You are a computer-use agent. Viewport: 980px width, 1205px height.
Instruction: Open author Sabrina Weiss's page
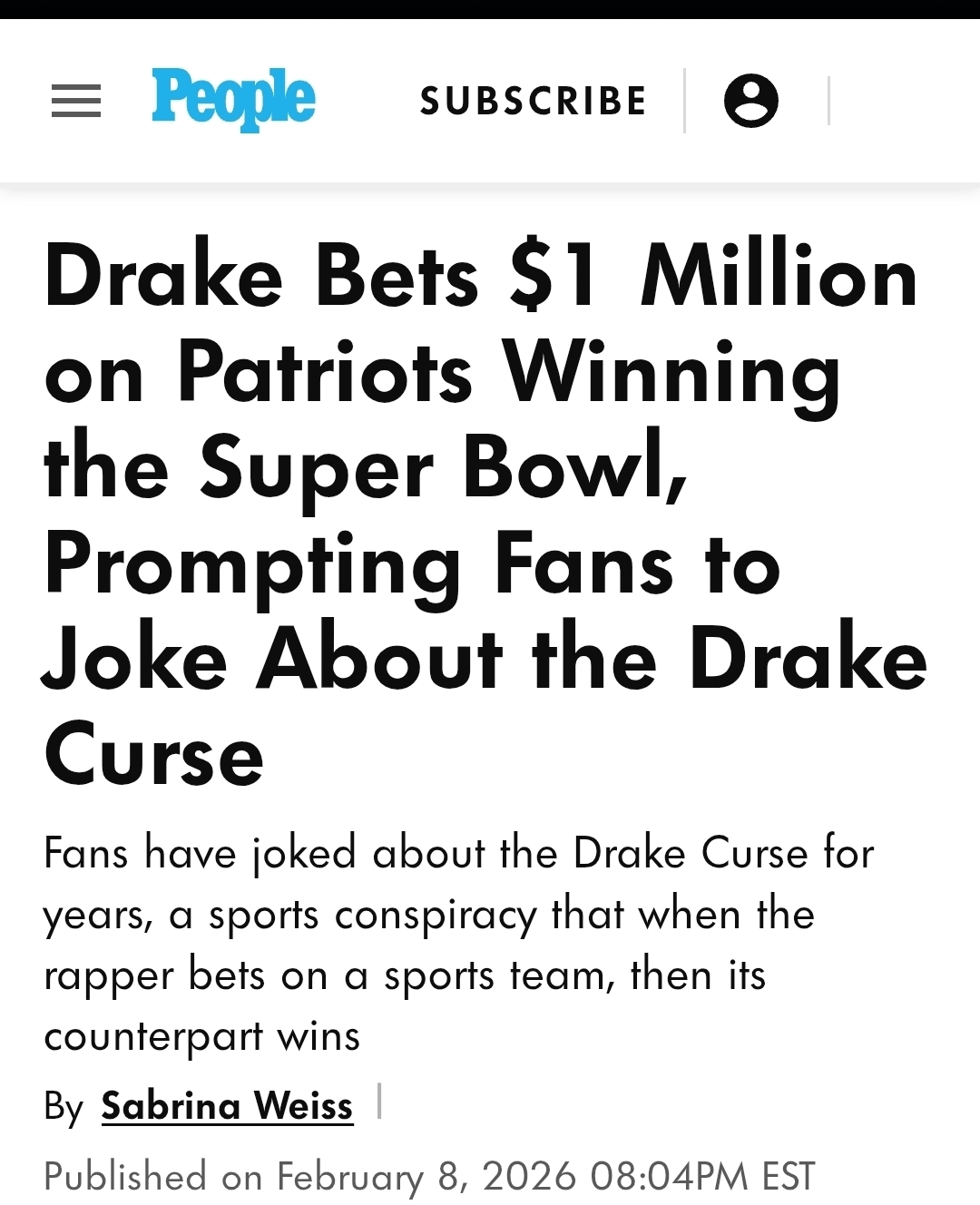[x=227, y=1106]
